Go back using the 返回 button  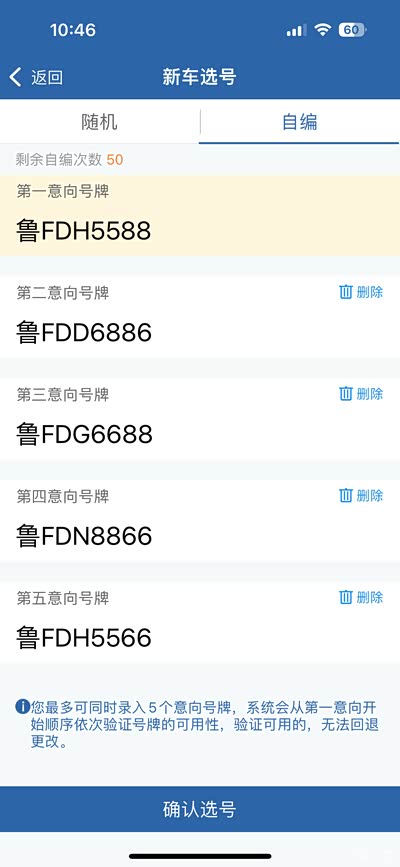coord(36,77)
